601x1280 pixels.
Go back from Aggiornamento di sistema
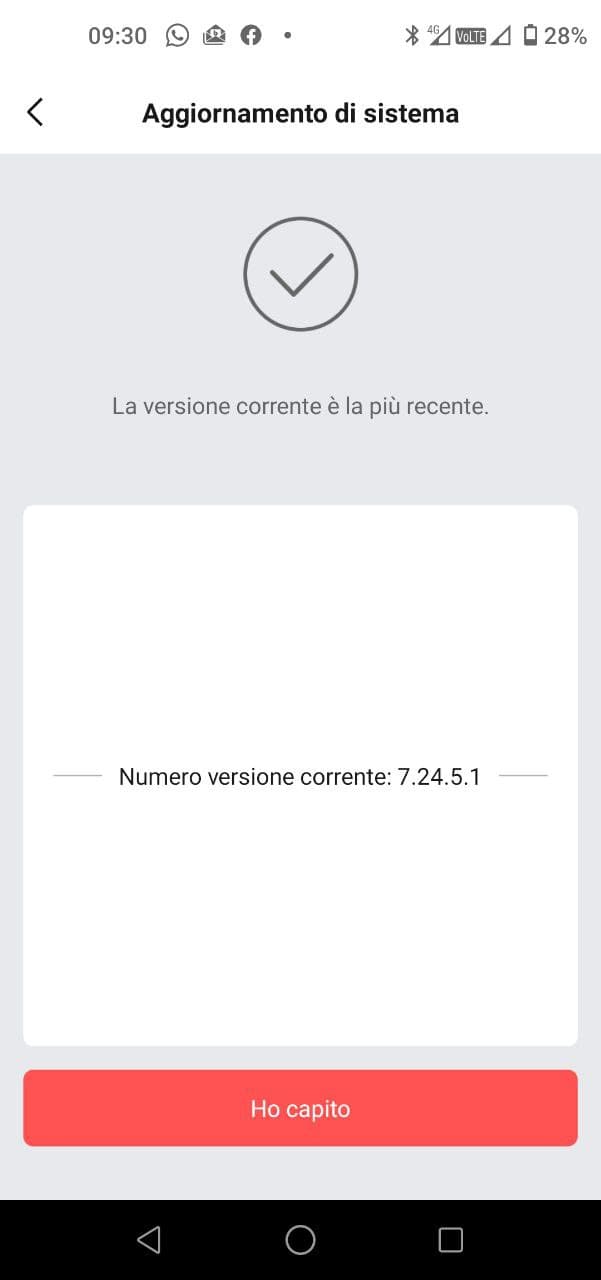35,112
